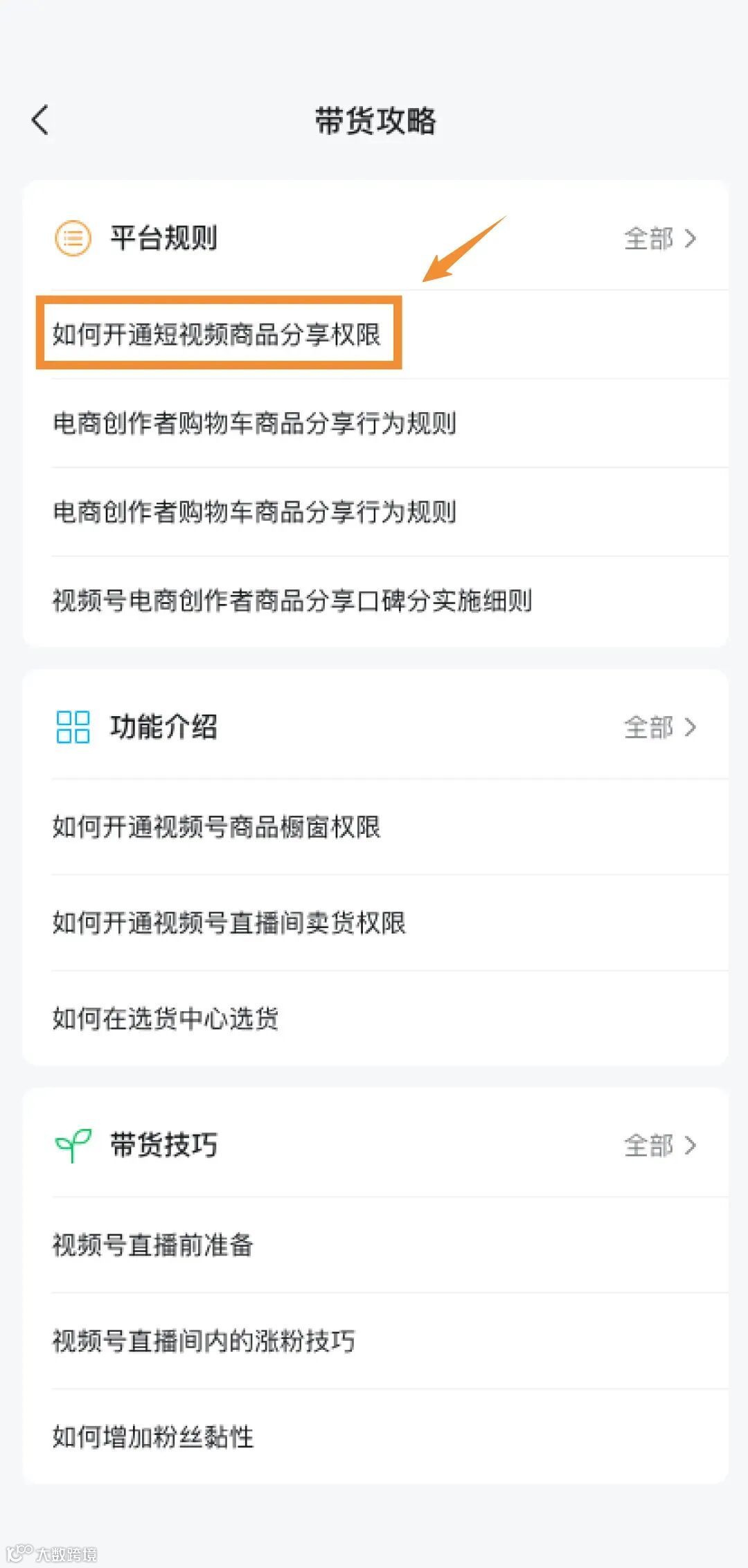The width and height of the screenshot is (748, 1568).
Task: Show 全部 for 带货技巧 section
Action: 659,1146
